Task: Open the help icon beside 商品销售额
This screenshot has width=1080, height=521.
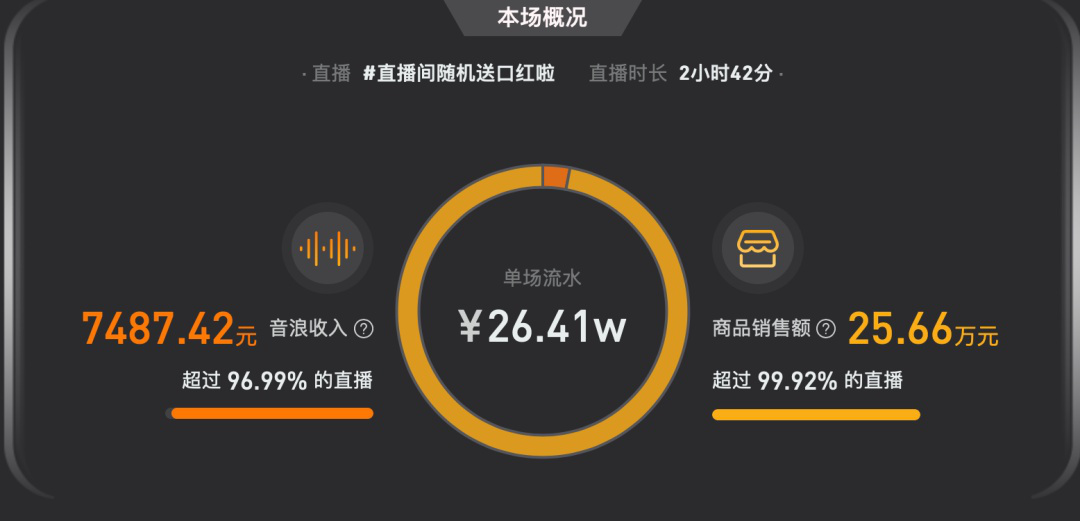Action: coord(825,329)
